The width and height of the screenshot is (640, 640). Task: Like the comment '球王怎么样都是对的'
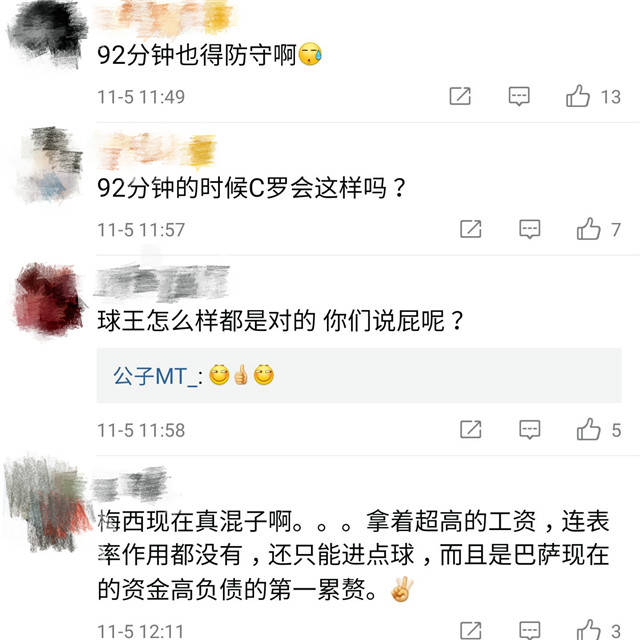(x=589, y=430)
